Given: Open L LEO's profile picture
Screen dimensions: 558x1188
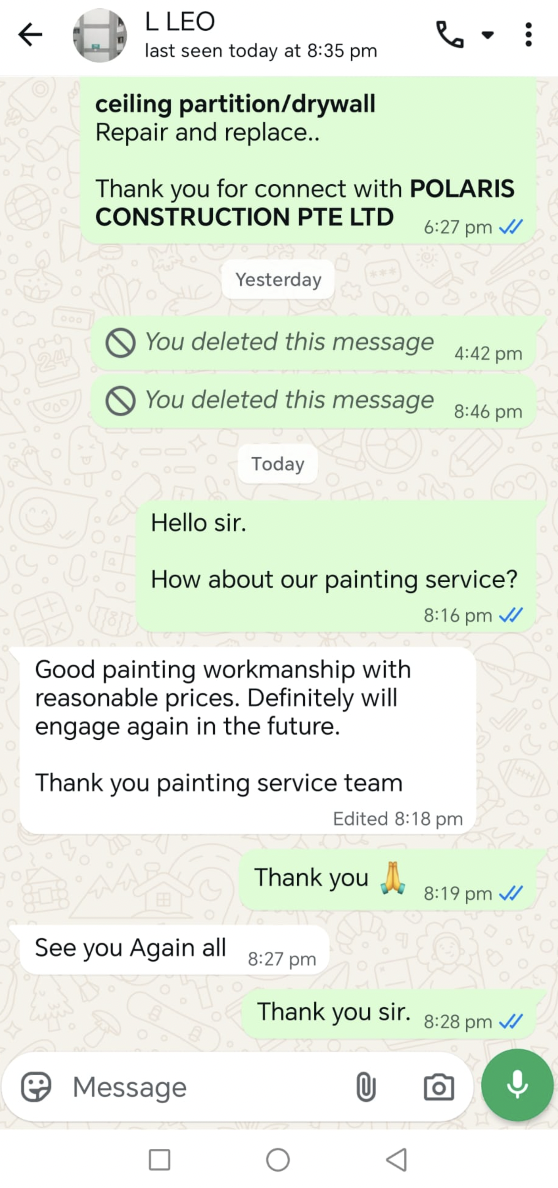Looking at the screenshot, I should (x=99, y=35).
